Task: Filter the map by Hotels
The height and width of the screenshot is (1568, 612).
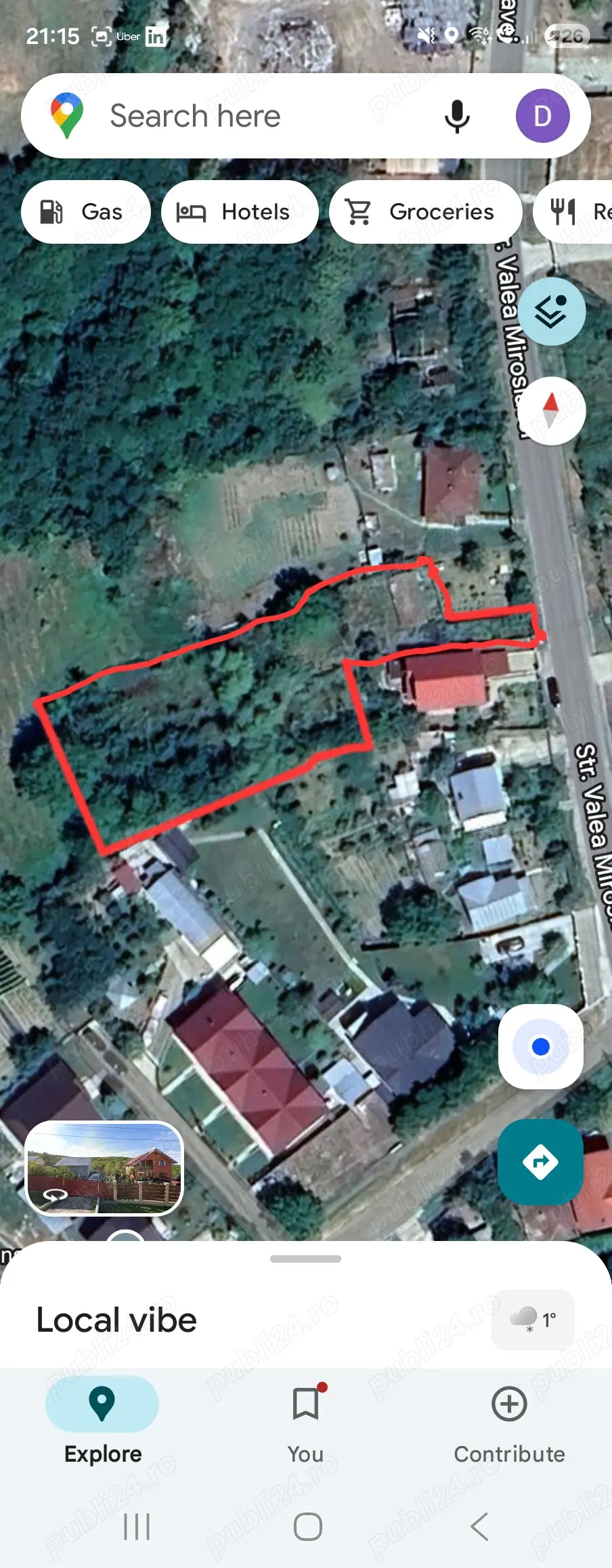Action: (x=240, y=212)
